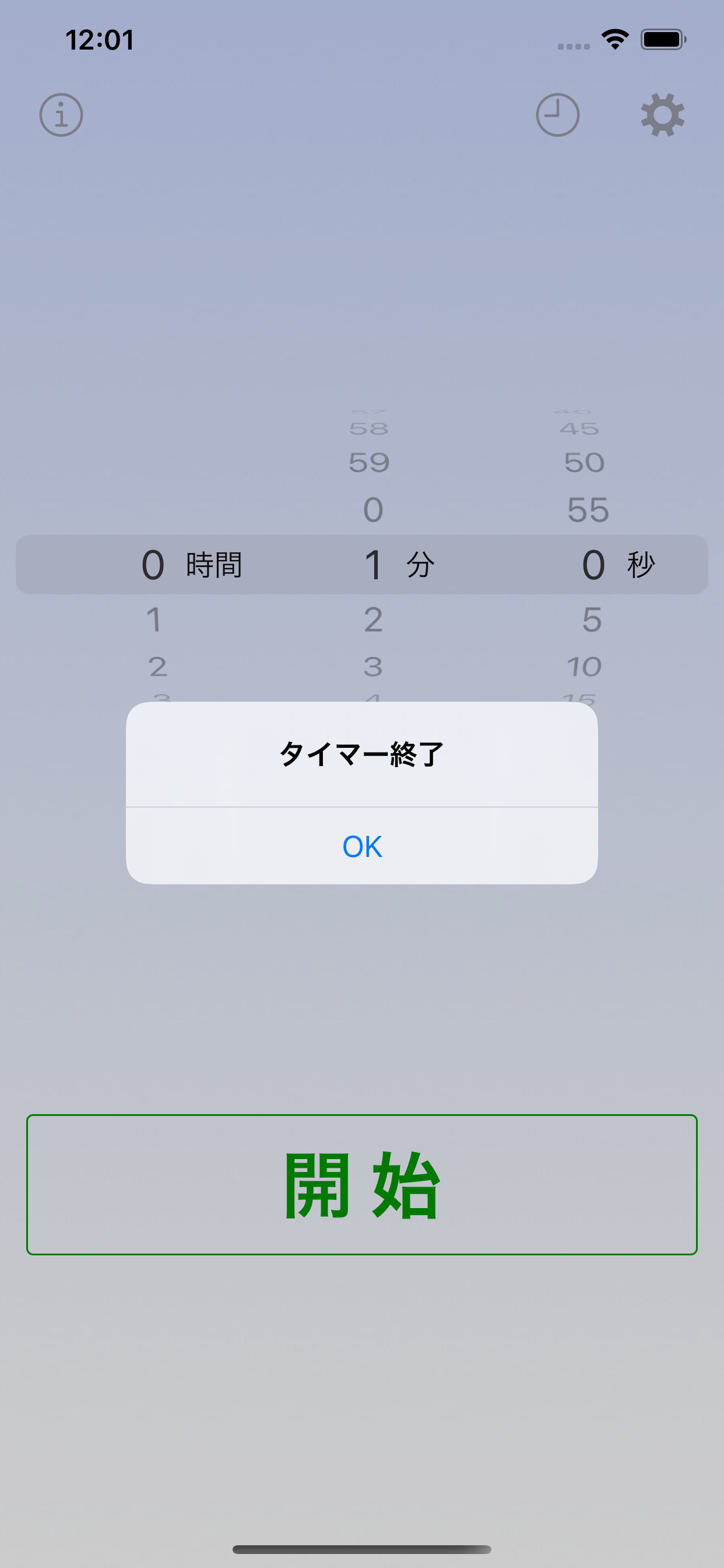Open the app information screen
Image resolution: width=724 pixels, height=1568 pixels.
(x=61, y=114)
